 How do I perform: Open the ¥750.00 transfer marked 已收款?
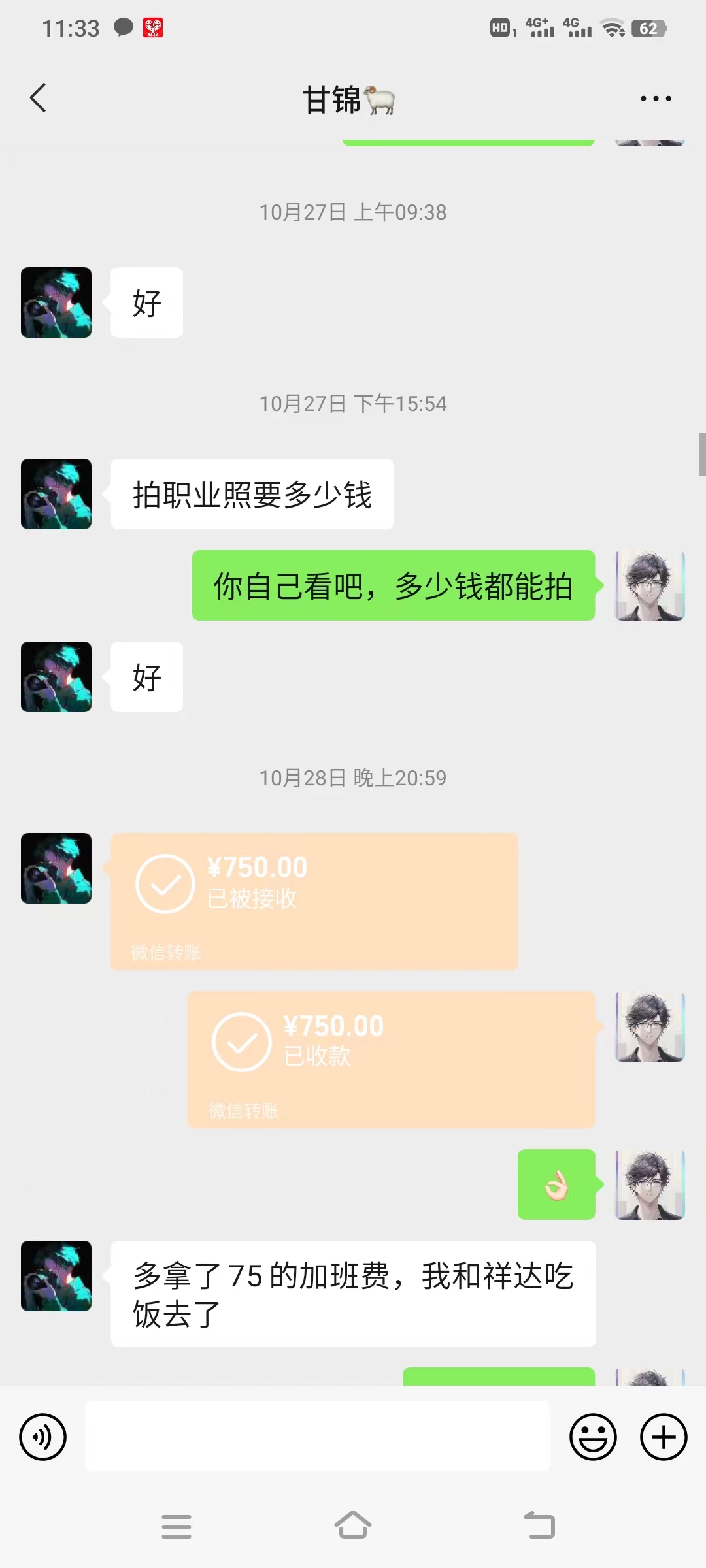[391, 1059]
